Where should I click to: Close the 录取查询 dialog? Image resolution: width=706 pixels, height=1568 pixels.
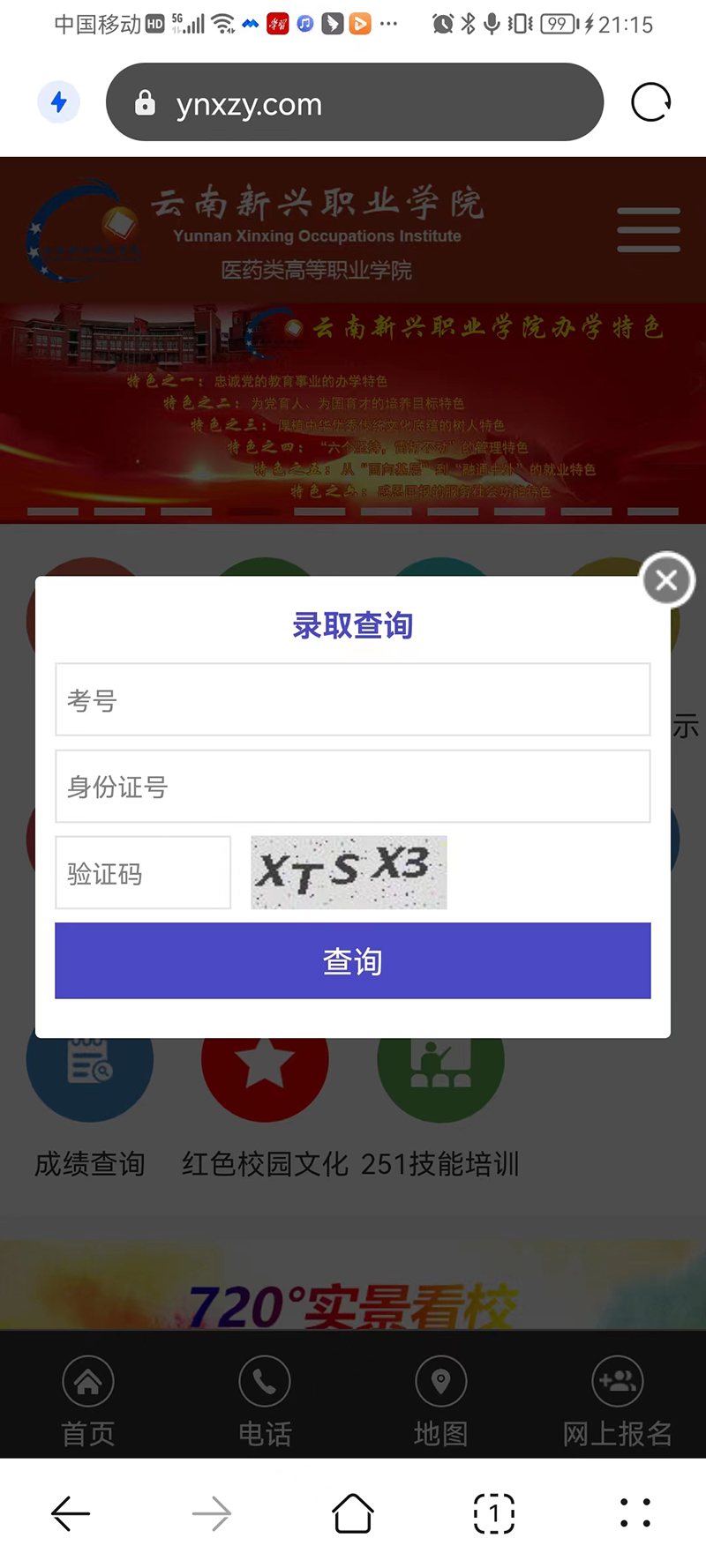tap(667, 579)
